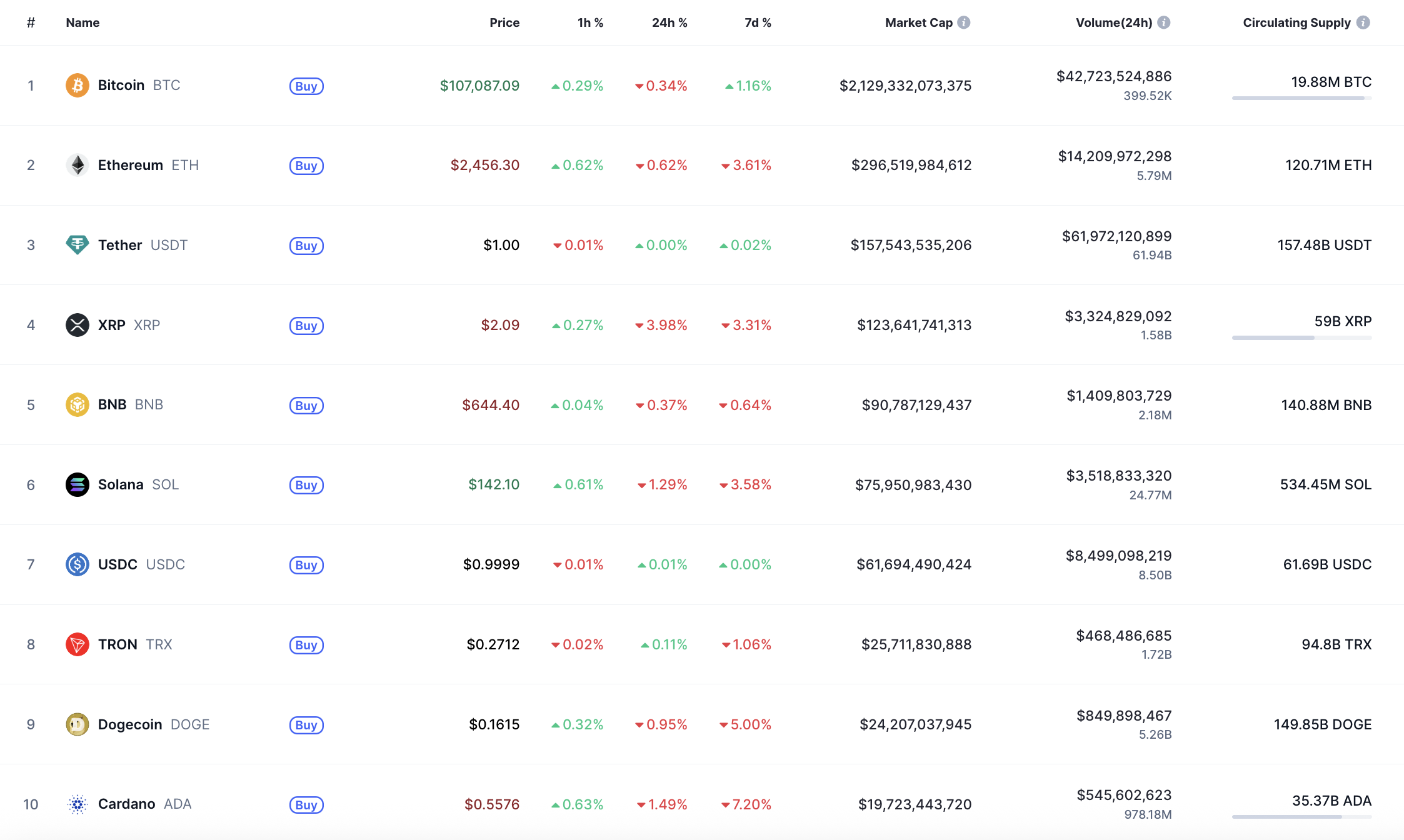Tap the Buy button for Ethereum

click(x=306, y=166)
